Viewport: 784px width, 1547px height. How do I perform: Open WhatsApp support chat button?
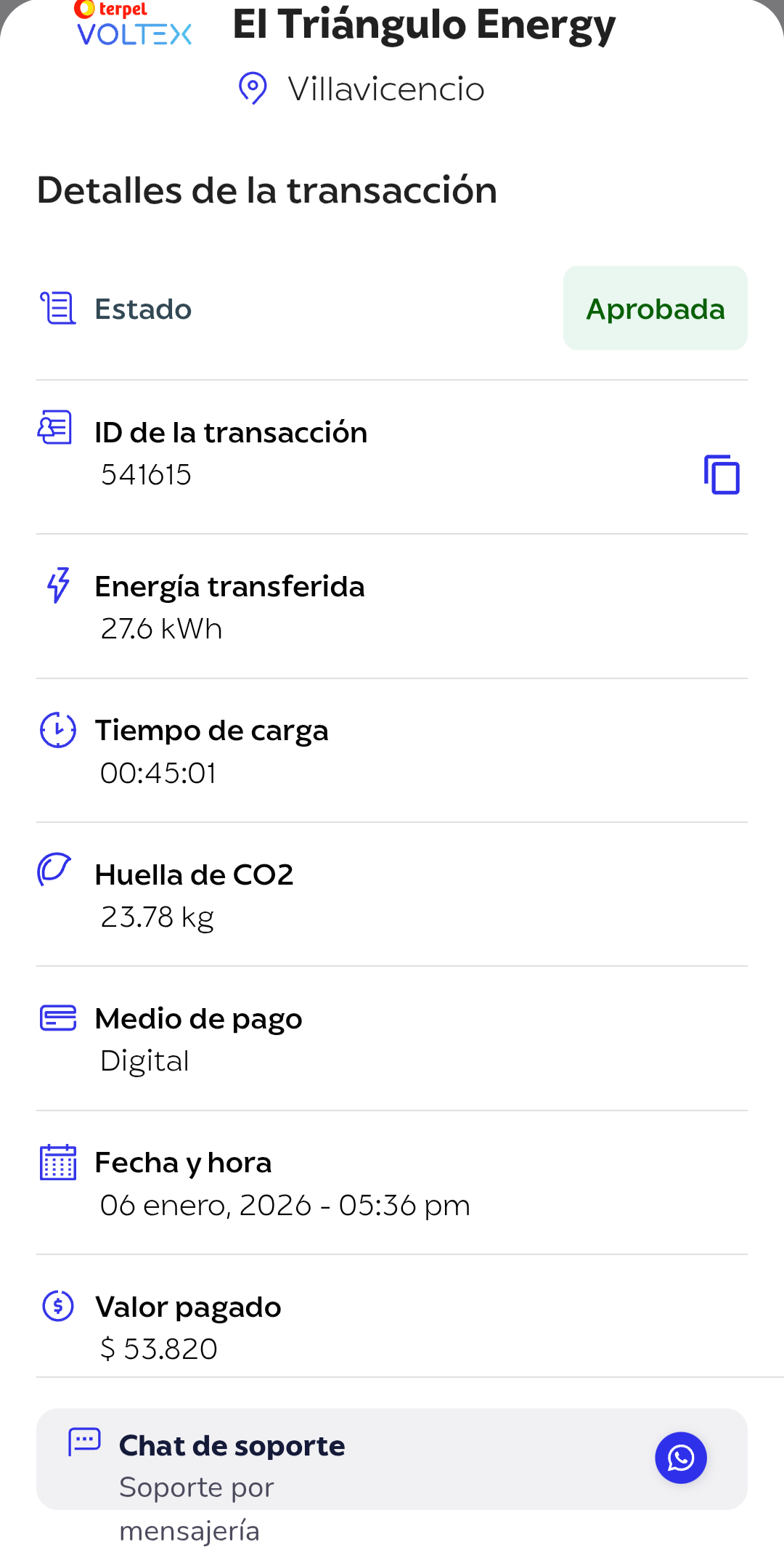(680, 1458)
